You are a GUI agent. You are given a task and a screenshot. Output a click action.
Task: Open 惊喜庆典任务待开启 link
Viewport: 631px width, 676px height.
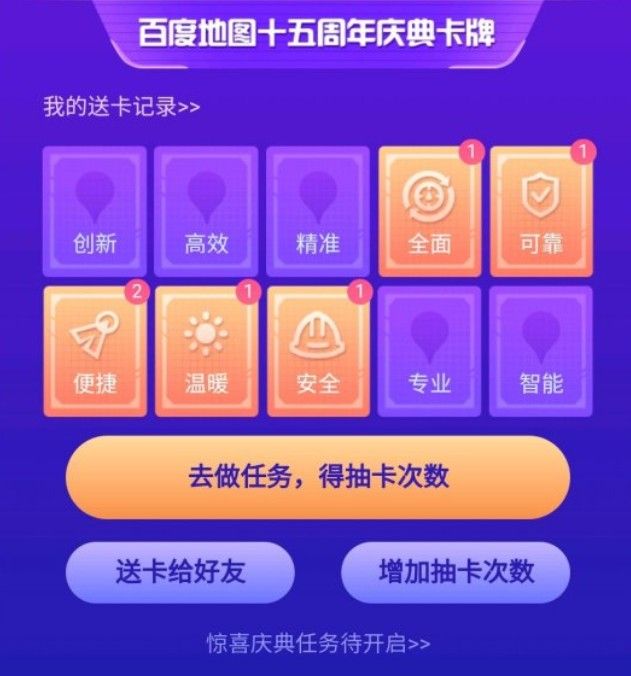316,643
